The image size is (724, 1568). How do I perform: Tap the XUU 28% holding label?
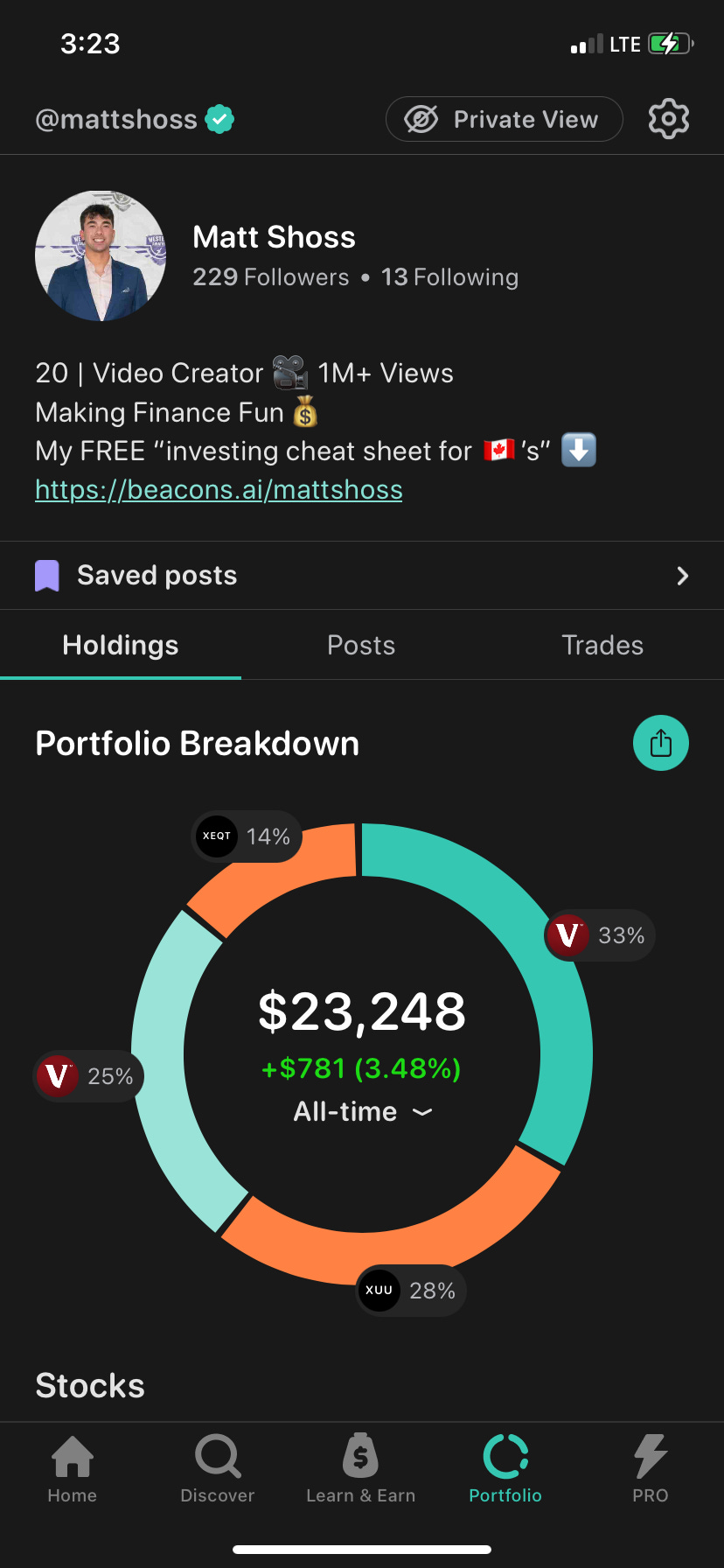tap(411, 1291)
